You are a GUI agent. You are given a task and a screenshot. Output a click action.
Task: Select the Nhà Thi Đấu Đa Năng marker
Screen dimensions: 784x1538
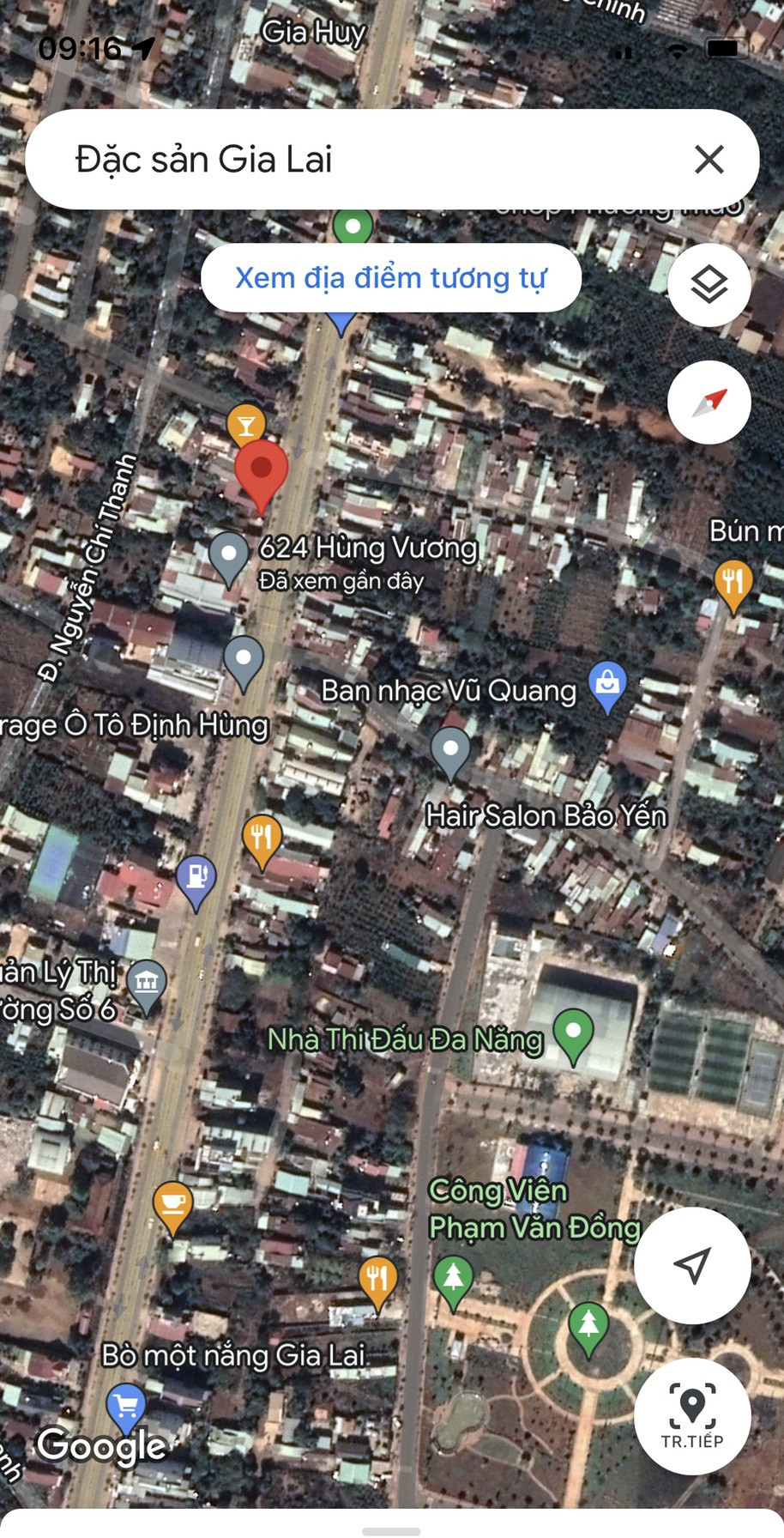point(574,1033)
